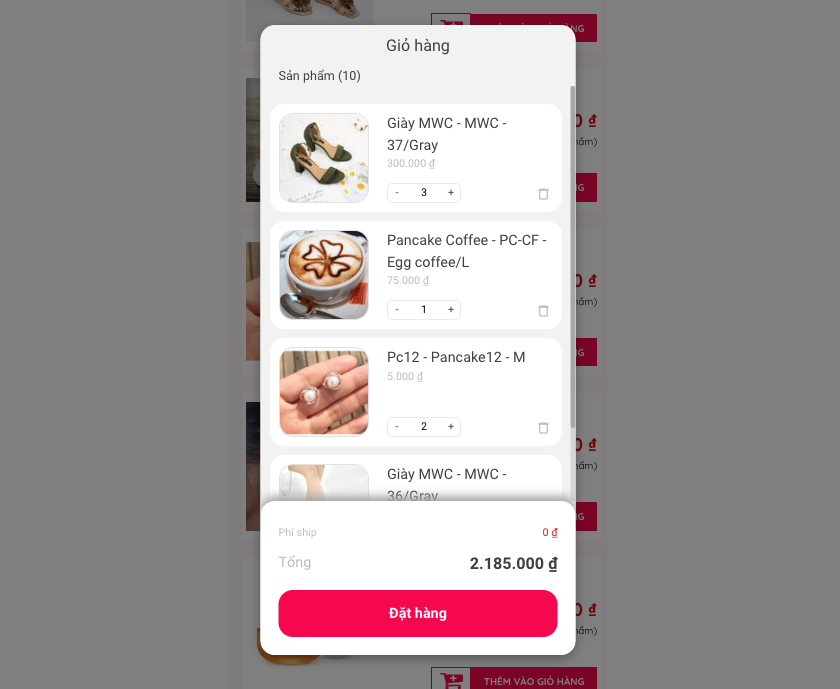Increase quantity of Giày MWC 37/Gray
Image resolution: width=840 pixels, height=689 pixels.
tap(451, 193)
